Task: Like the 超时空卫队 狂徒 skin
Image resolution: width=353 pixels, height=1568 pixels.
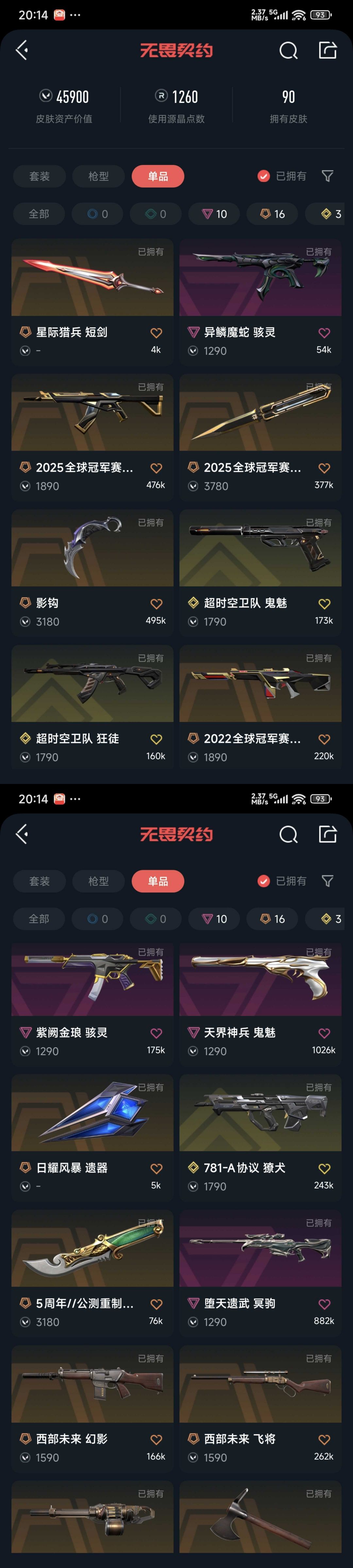Action: pyautogui.click(x=157, y=740)
